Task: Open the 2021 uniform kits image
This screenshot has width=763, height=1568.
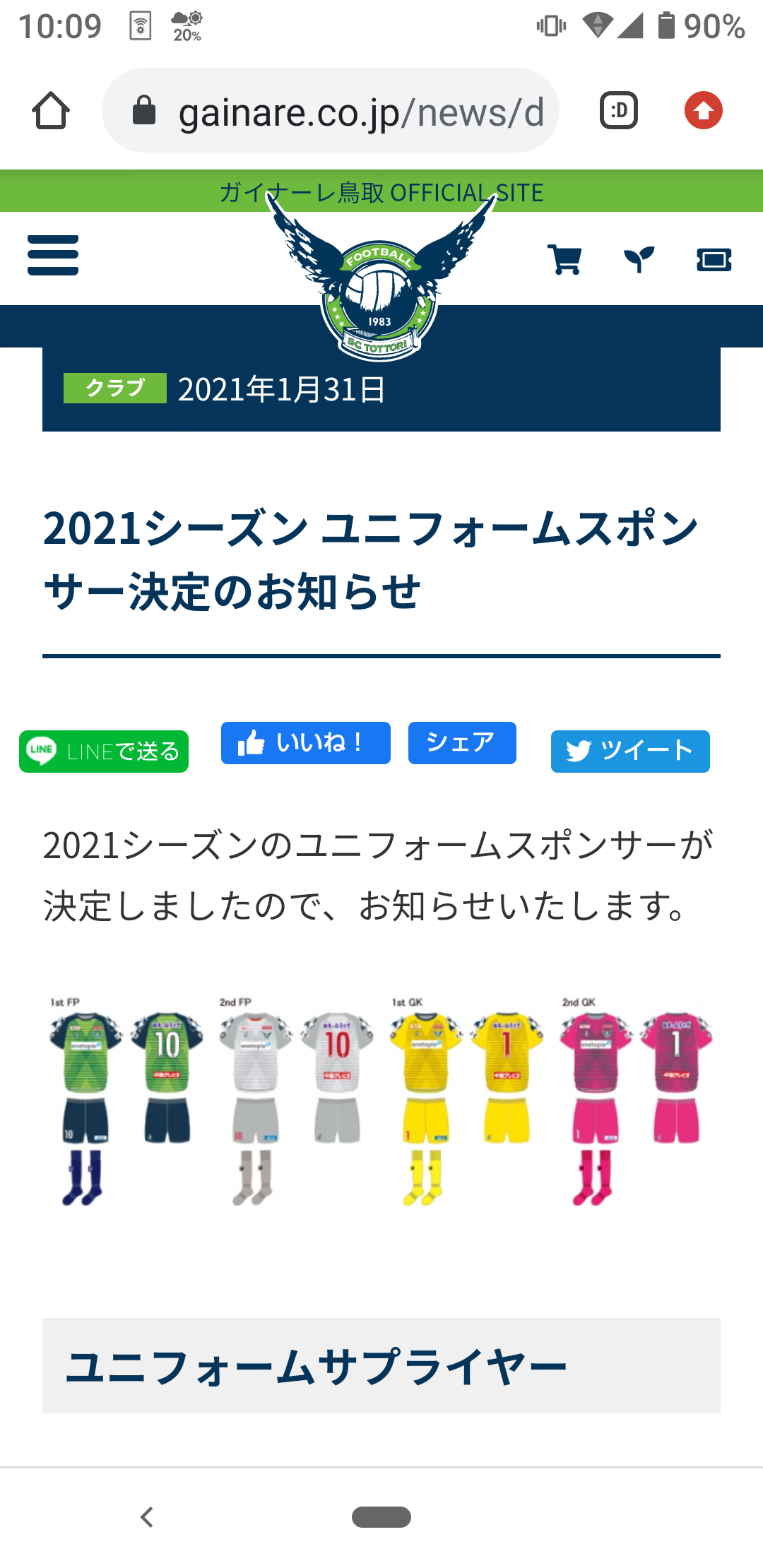Action: click(x=381, y=1102)
